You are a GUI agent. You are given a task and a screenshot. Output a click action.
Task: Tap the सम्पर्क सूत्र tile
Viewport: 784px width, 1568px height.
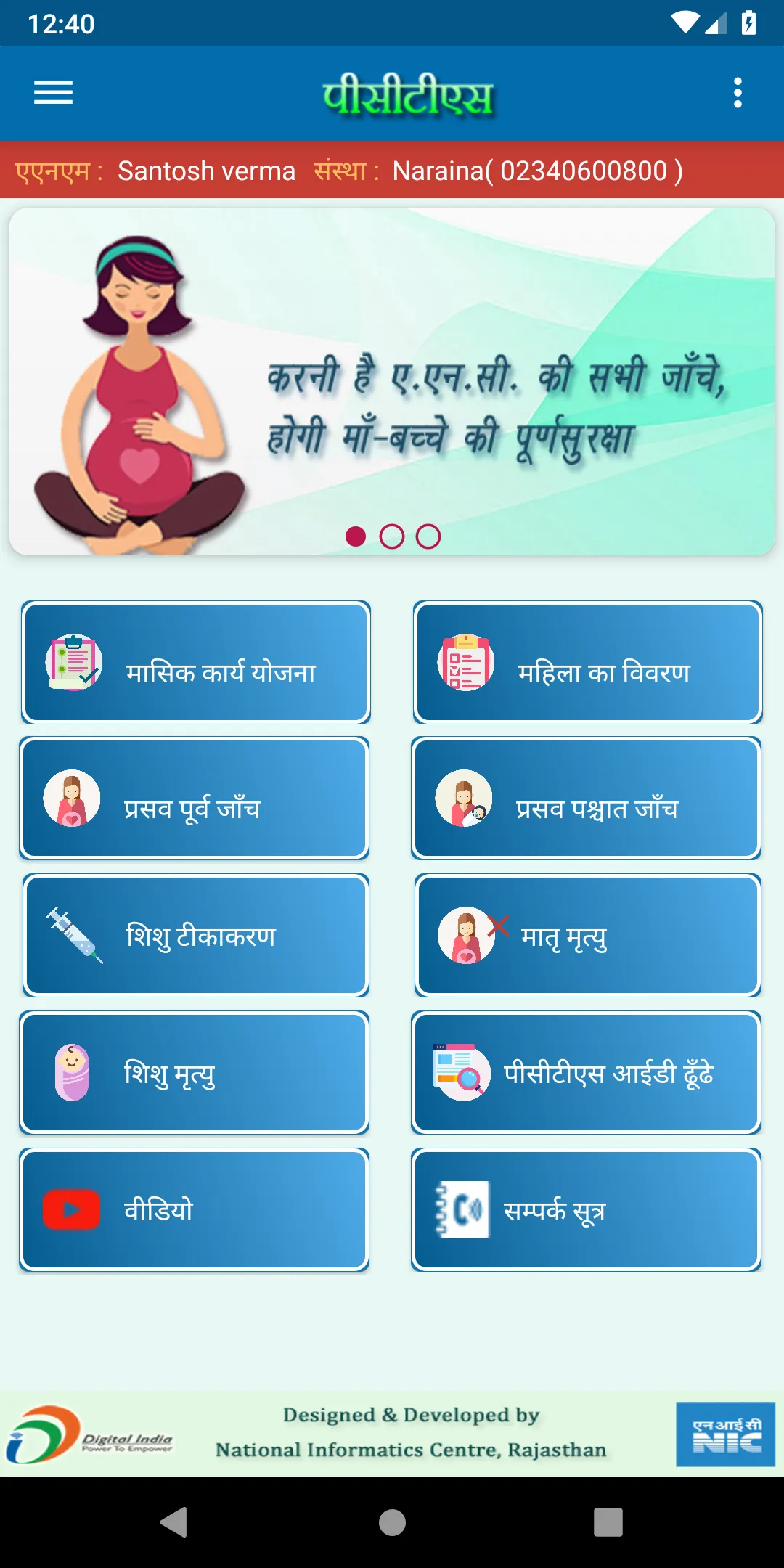tap(585, 1209)
